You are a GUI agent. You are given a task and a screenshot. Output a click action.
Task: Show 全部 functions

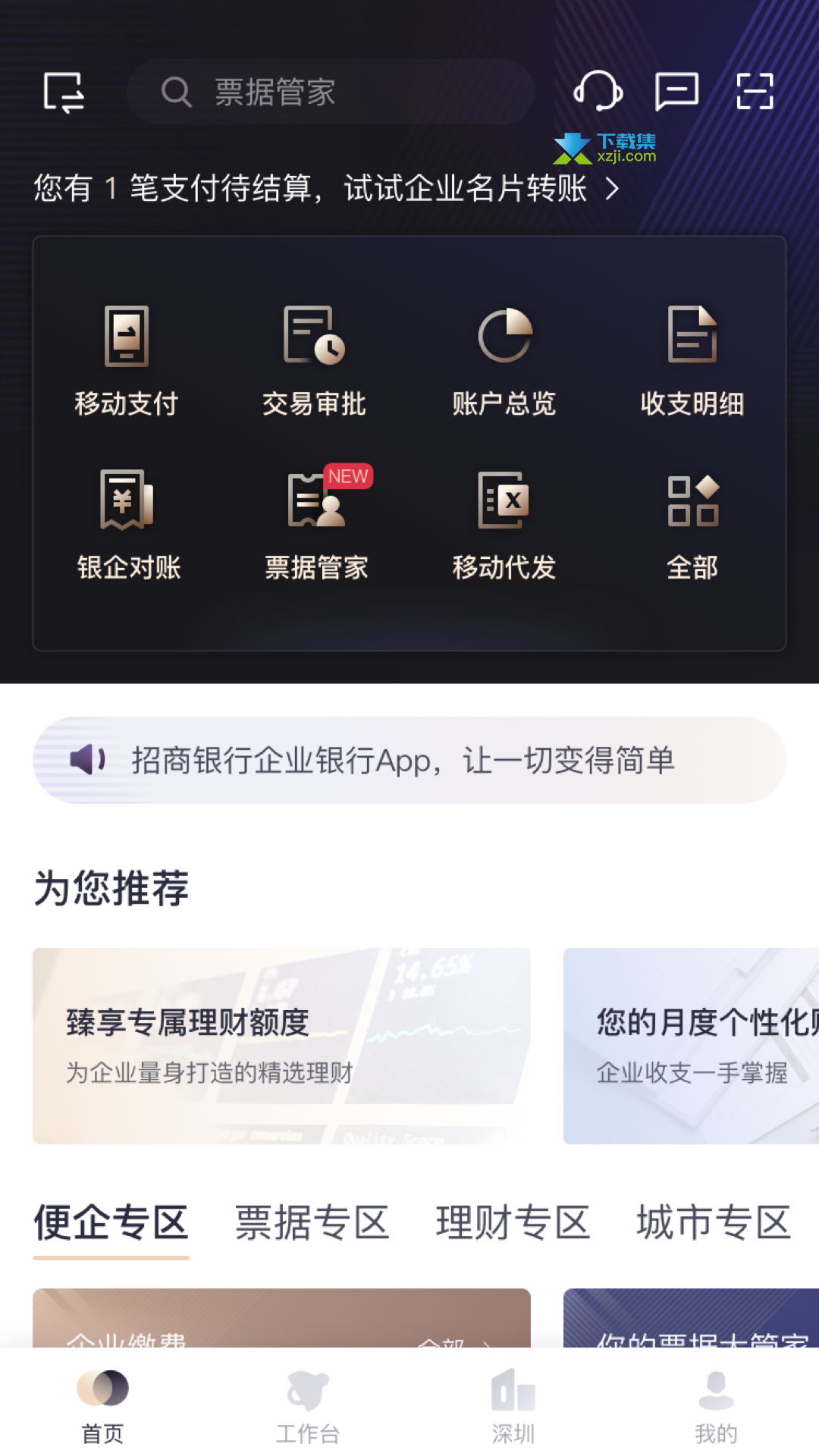click(692, 525)
